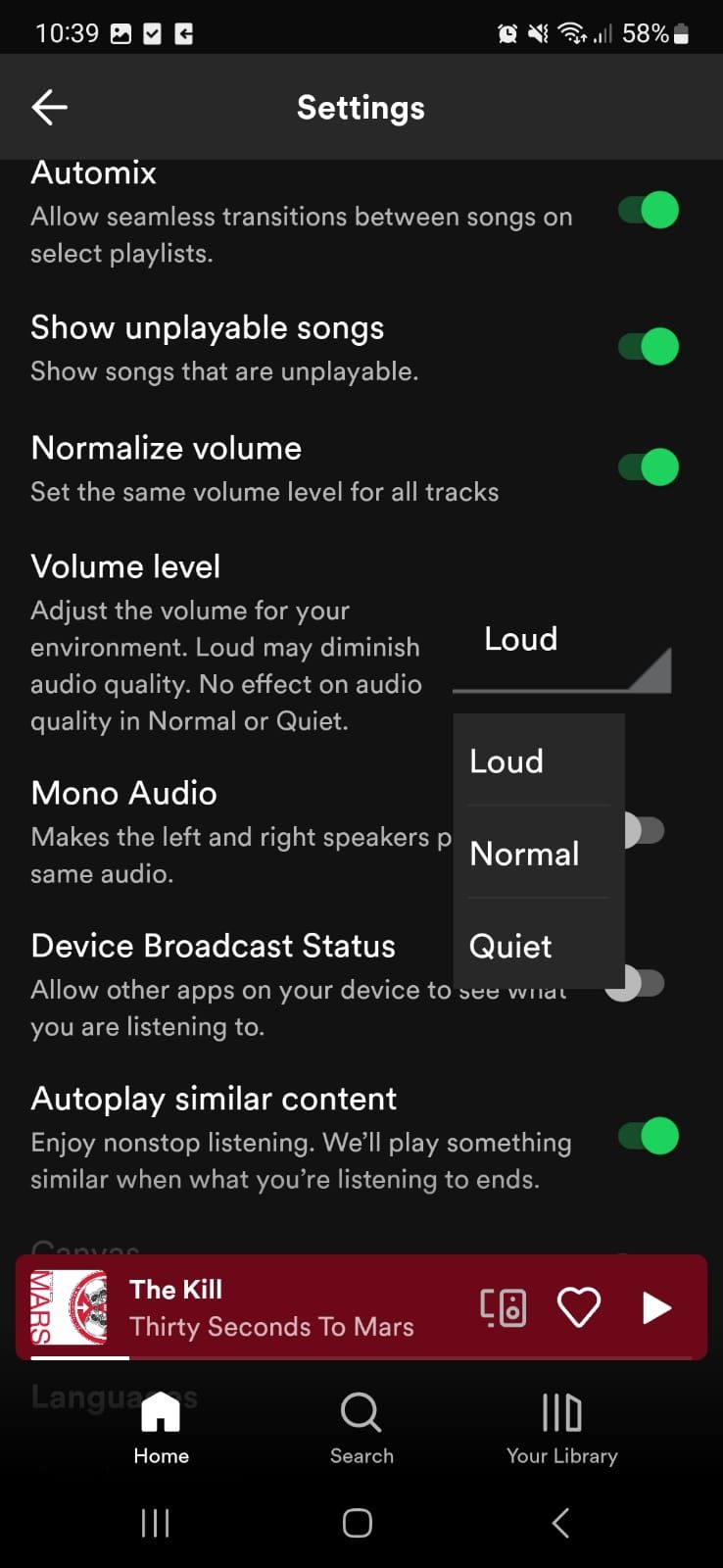Select Loud in the open volume menu
Screen dimensions: 723x1568
[506, 761]
